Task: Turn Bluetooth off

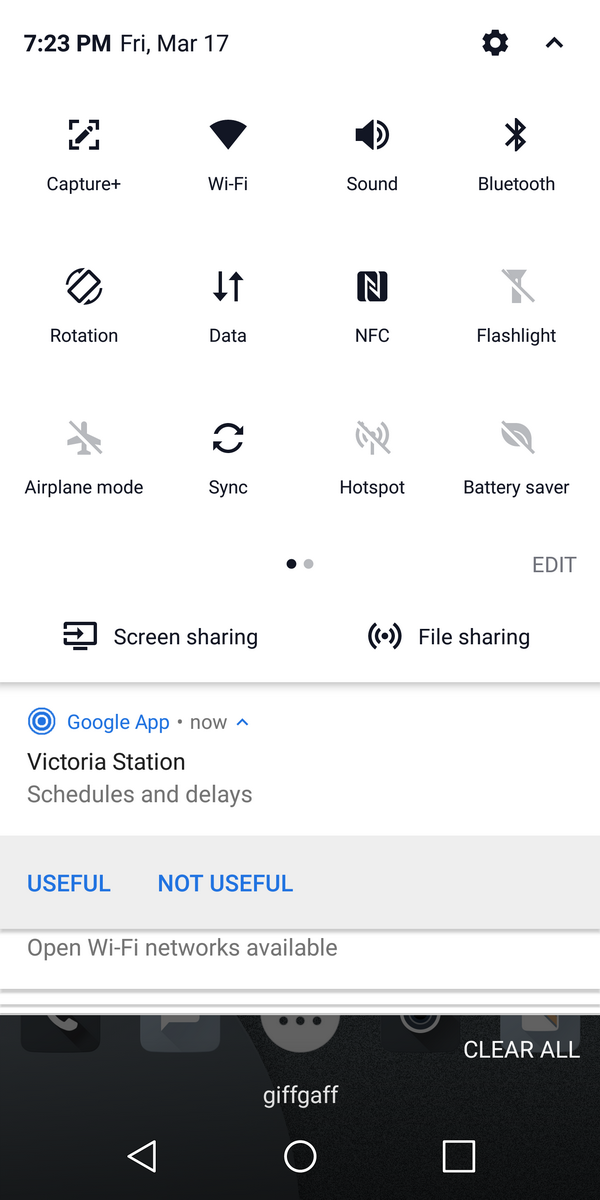Action: tap(516, 154)
